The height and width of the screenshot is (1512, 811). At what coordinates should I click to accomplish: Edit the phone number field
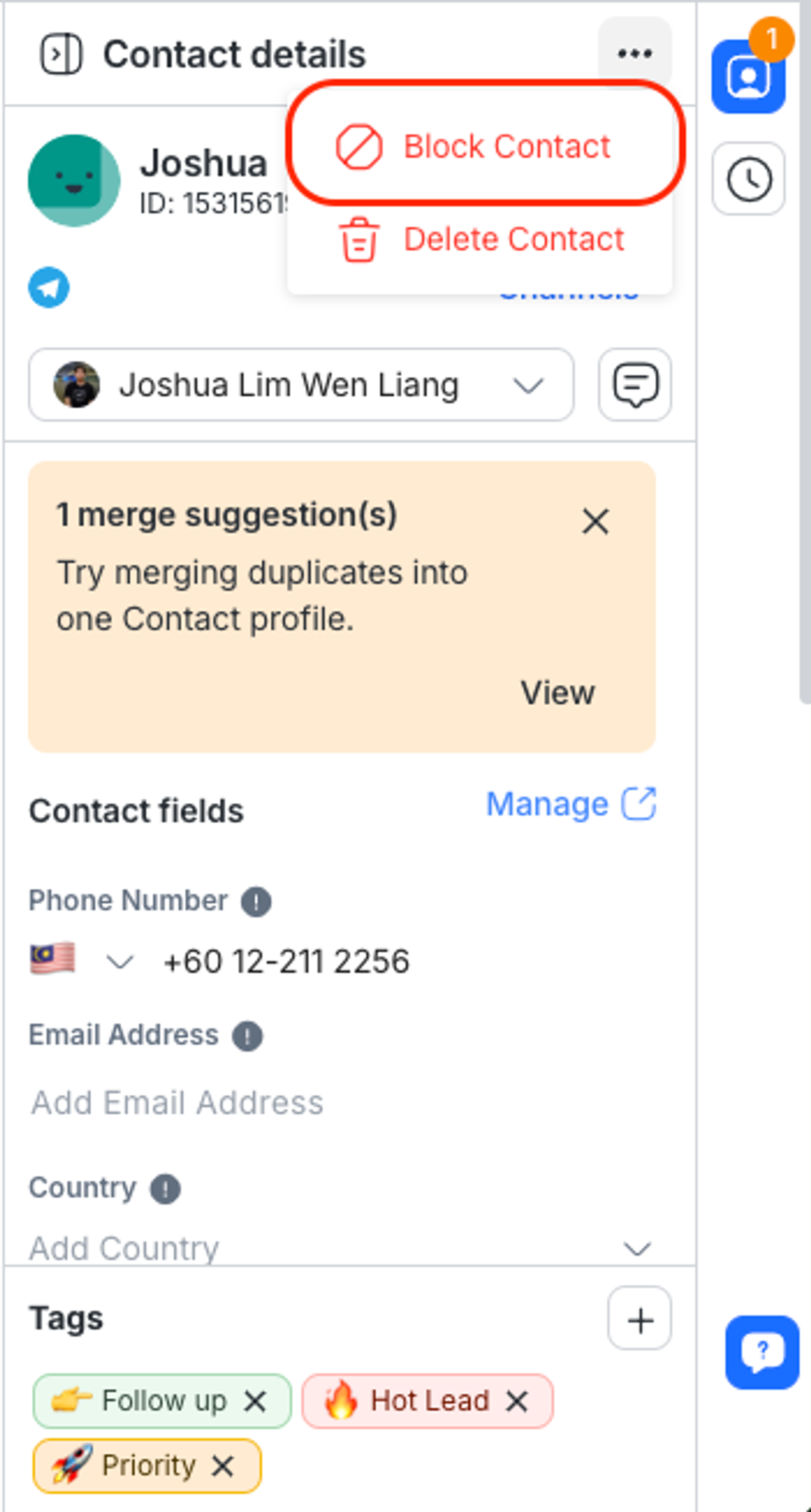(287, 962)
